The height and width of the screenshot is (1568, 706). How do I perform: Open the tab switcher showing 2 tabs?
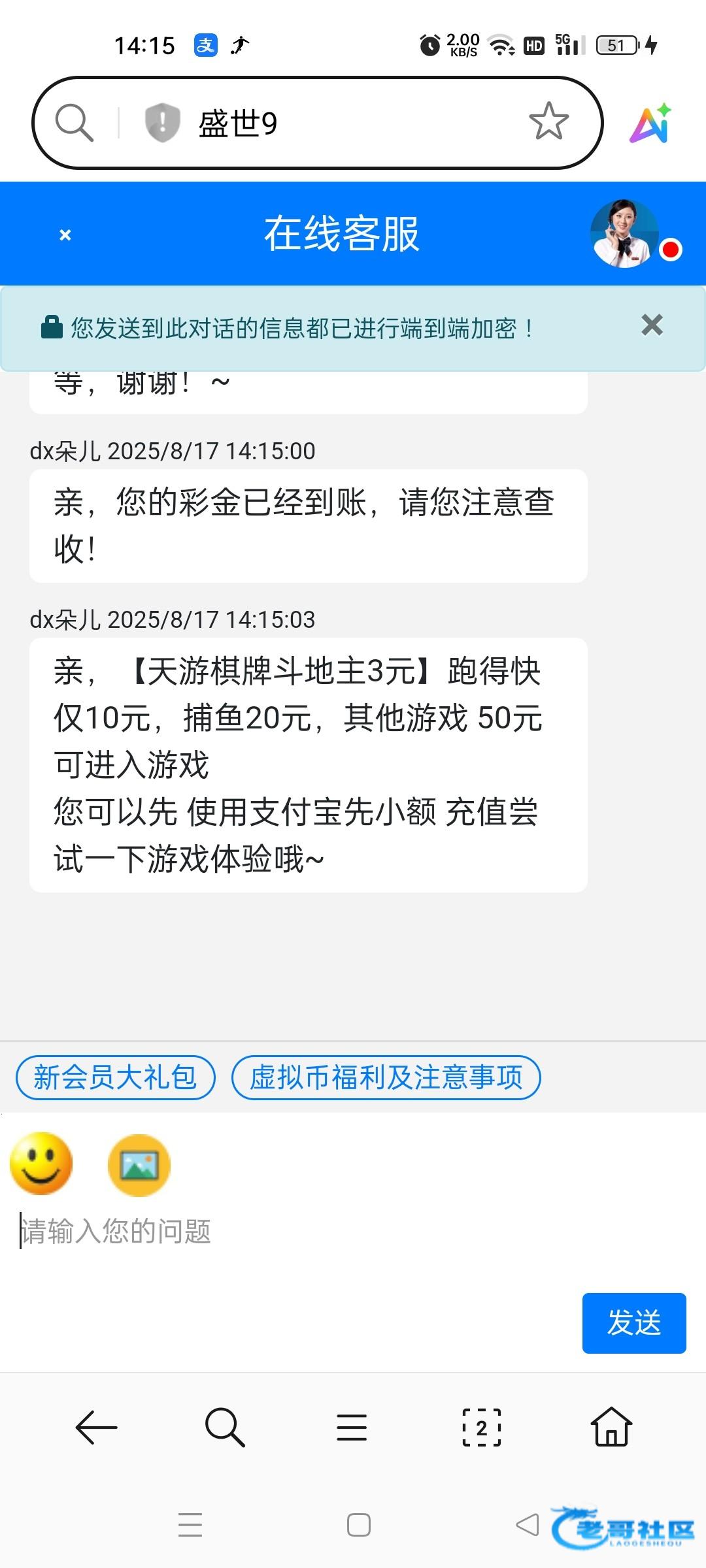pyautogui.click(x=482, y=1428)
